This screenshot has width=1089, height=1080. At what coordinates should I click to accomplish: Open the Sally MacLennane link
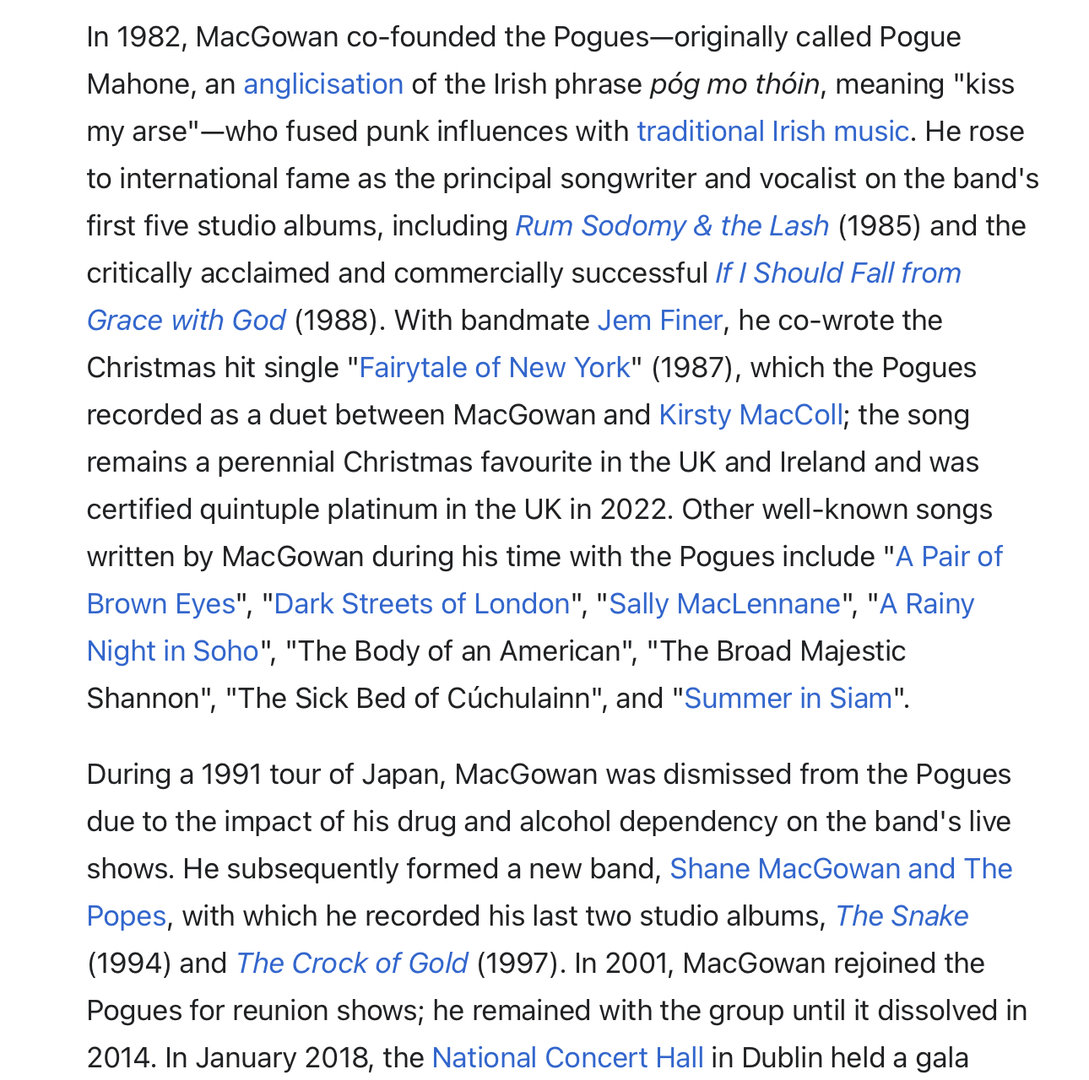(725, 604)
